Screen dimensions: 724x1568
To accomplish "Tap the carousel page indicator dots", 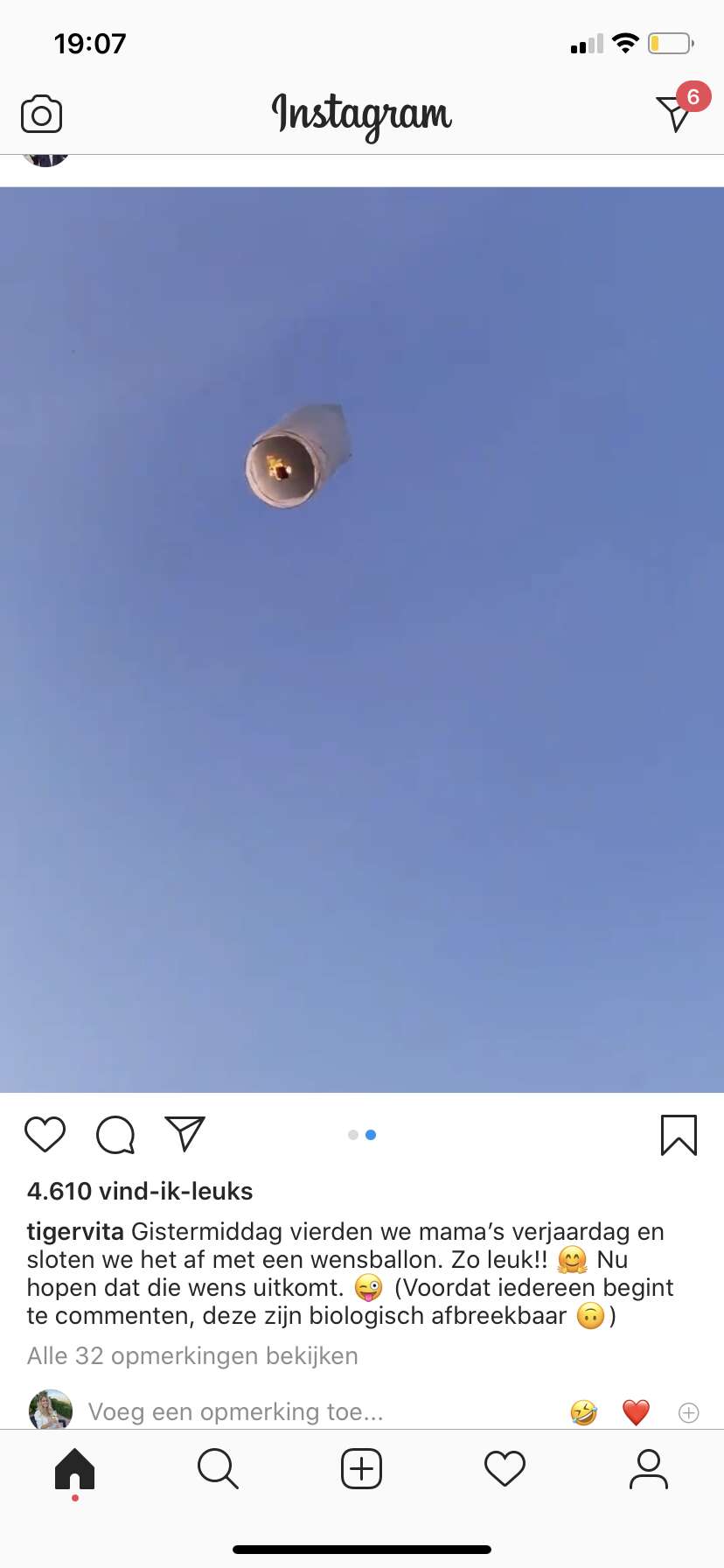I will click(362, 1135).
